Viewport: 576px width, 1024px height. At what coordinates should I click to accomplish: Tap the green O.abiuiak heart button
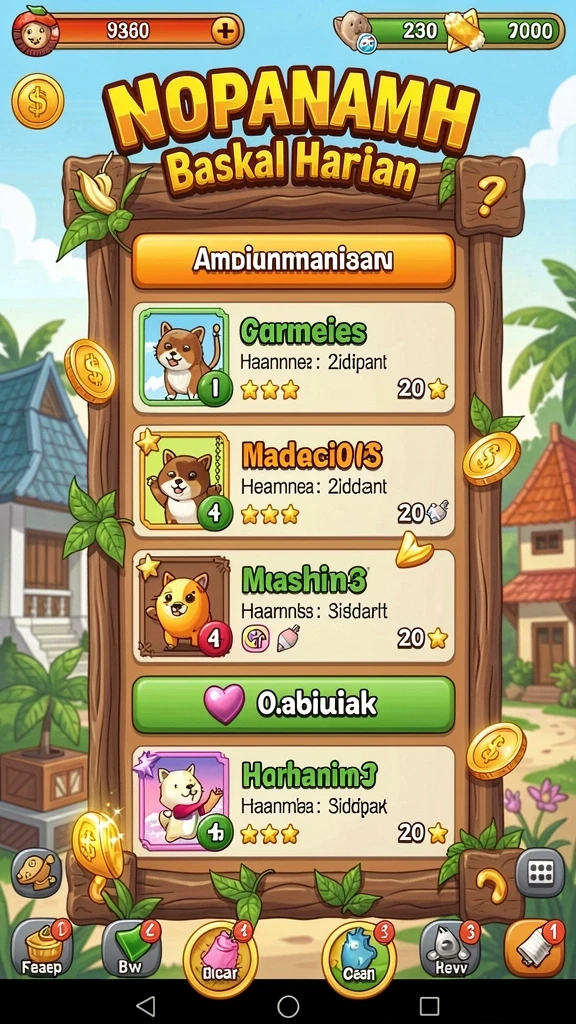pos(293,704)
